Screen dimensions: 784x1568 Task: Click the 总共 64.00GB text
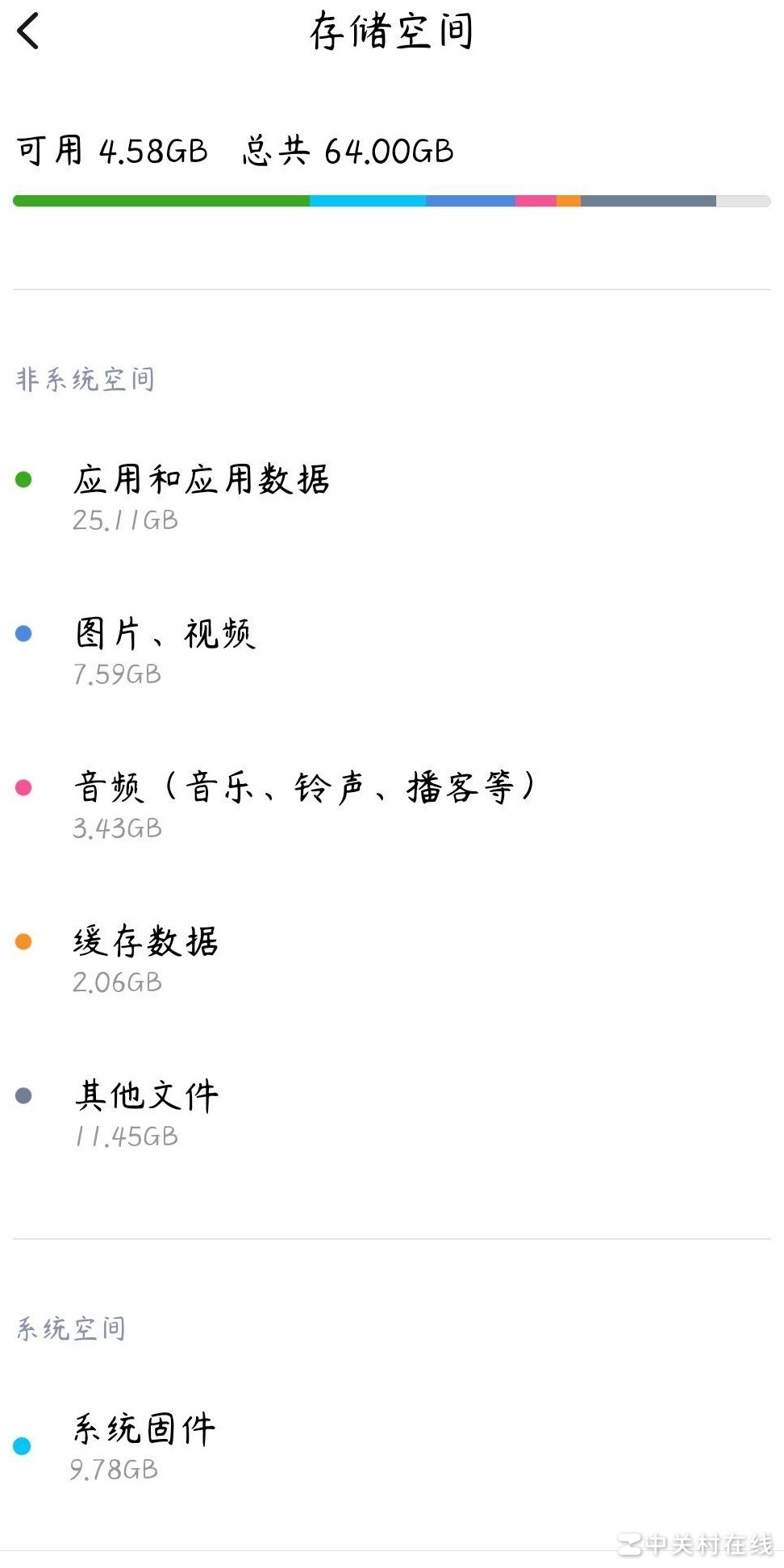(x=347, y=150)
